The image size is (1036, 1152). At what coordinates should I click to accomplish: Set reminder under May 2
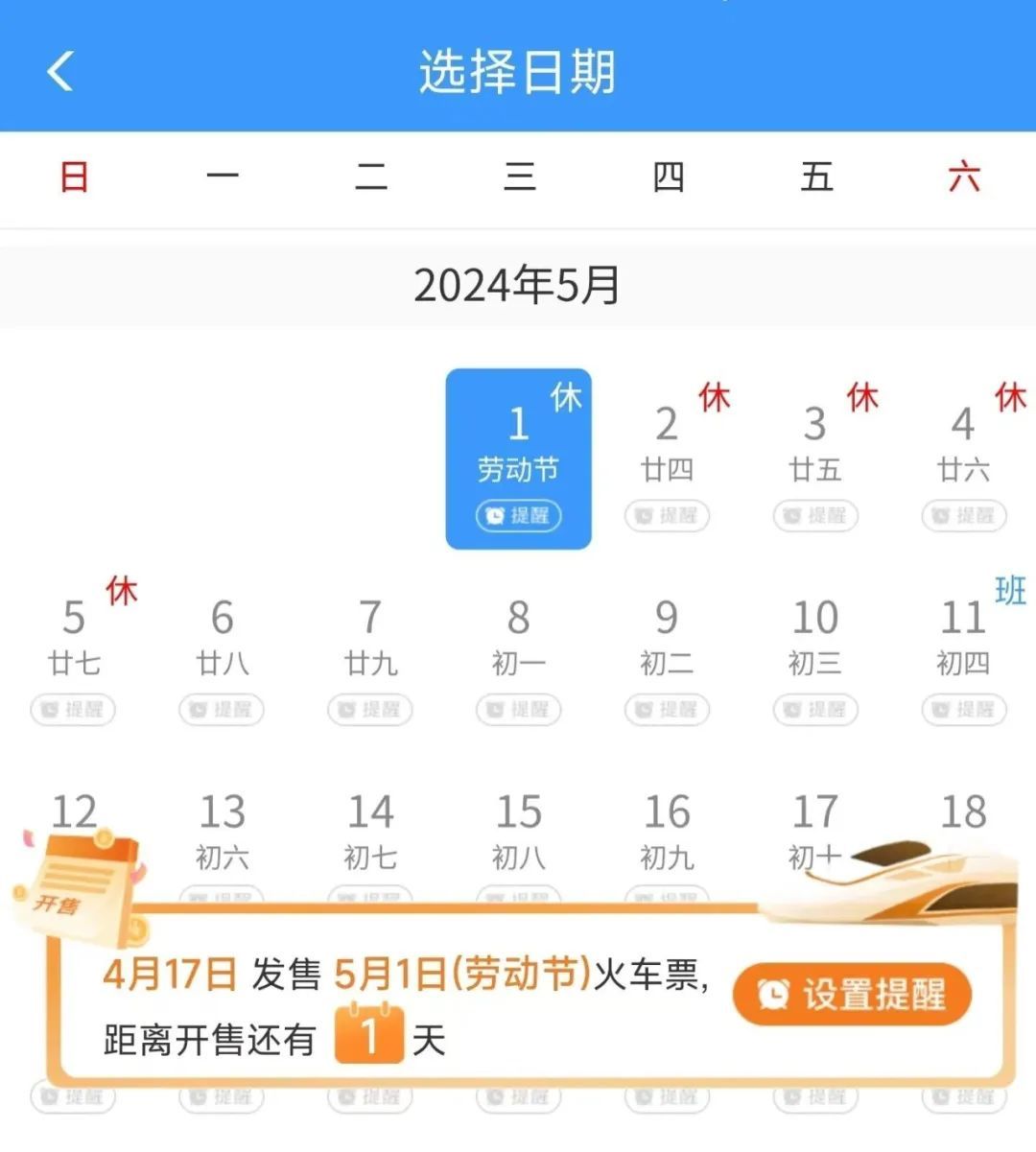[x=667, y=516]
